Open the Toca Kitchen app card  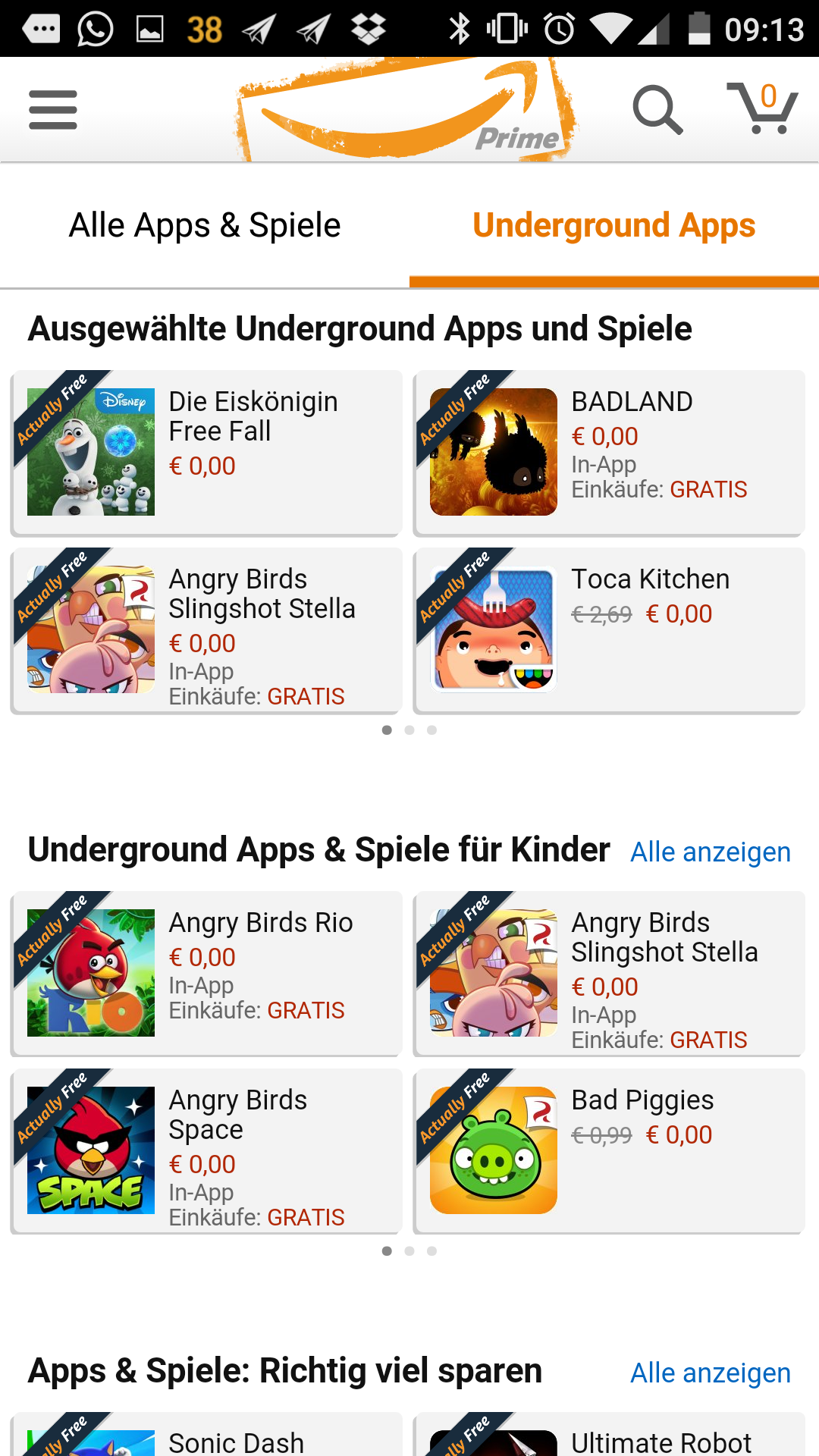point(608,629)
